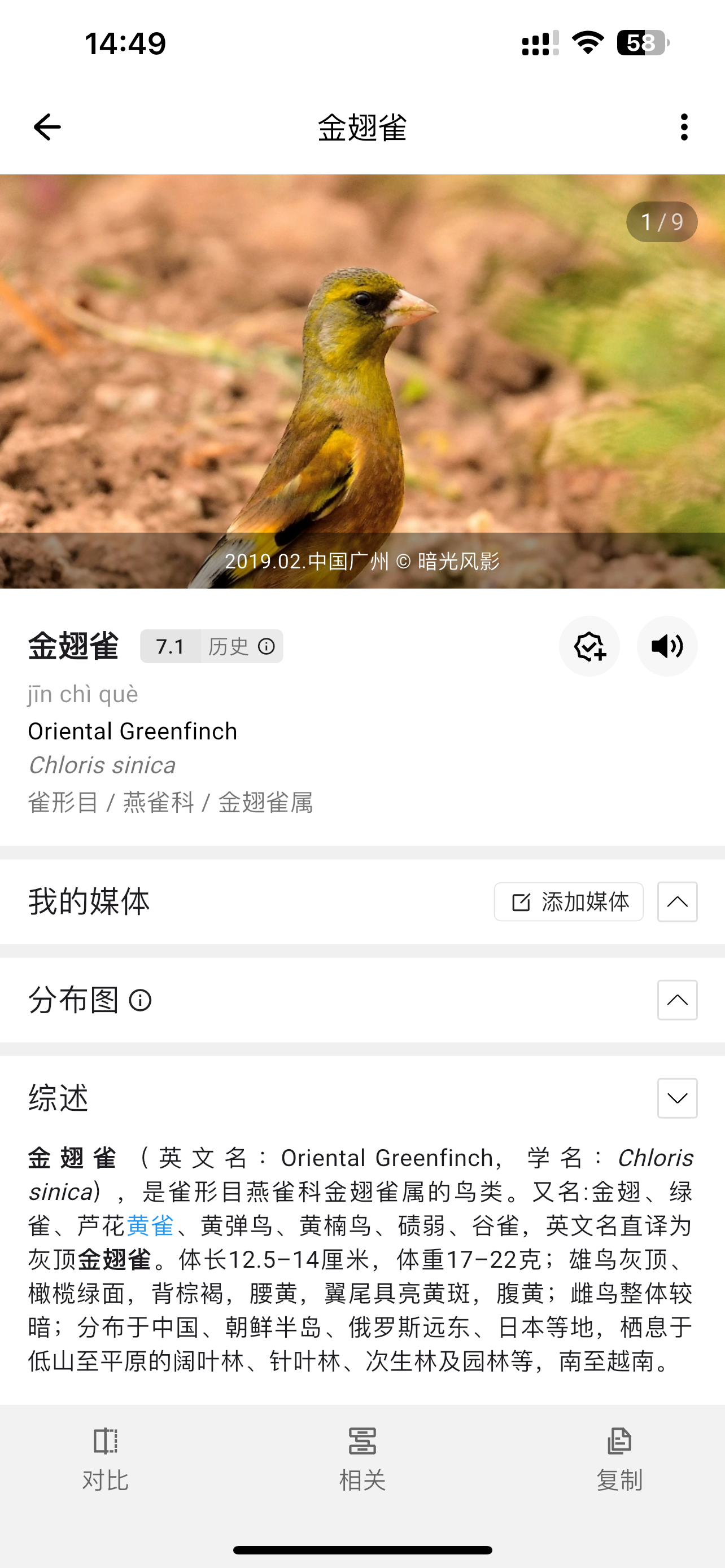Go back with the top-left arrow
This screenshot has width=725, height=1568.
(x=47, y=127)
